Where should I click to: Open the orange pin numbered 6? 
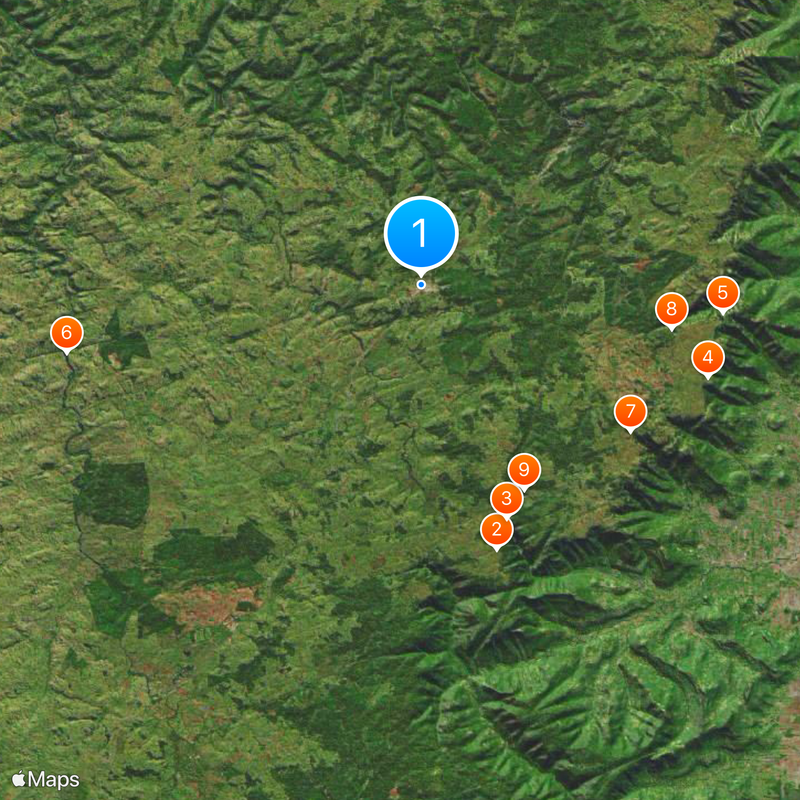click(x=67, y=333)
